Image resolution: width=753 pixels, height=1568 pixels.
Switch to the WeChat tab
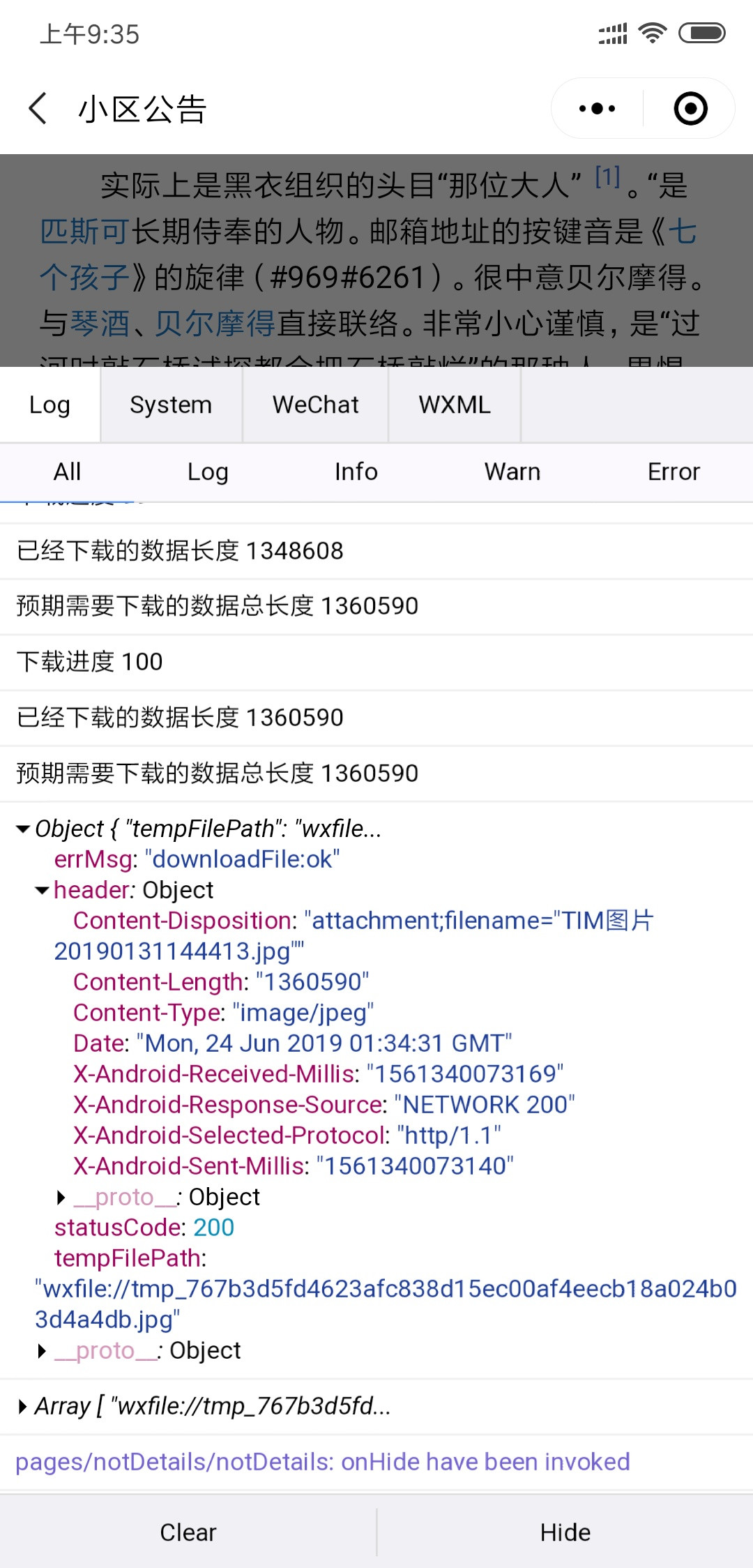(315, 405)
